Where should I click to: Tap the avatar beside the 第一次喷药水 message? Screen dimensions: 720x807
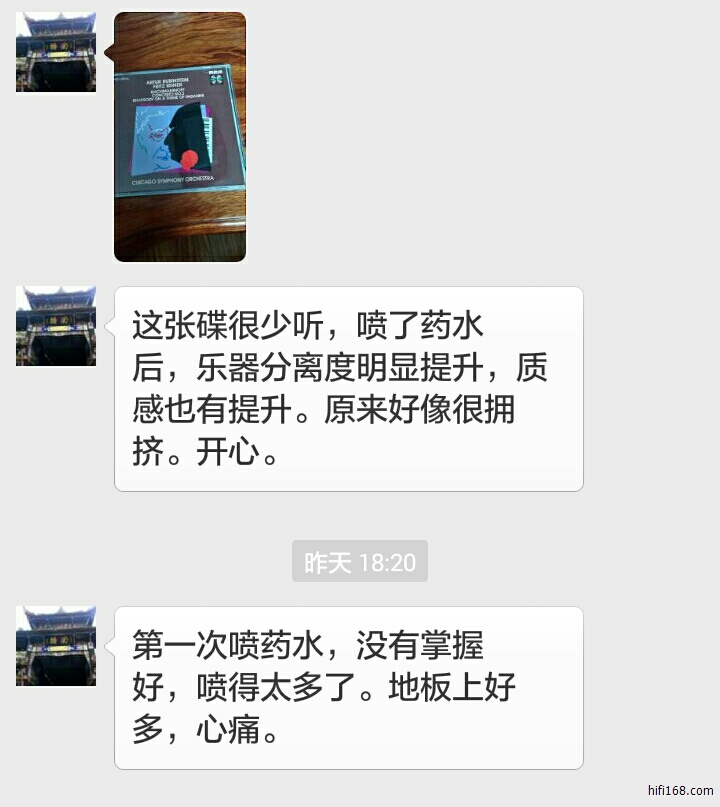pyautogui.click(x=56, y=646)
